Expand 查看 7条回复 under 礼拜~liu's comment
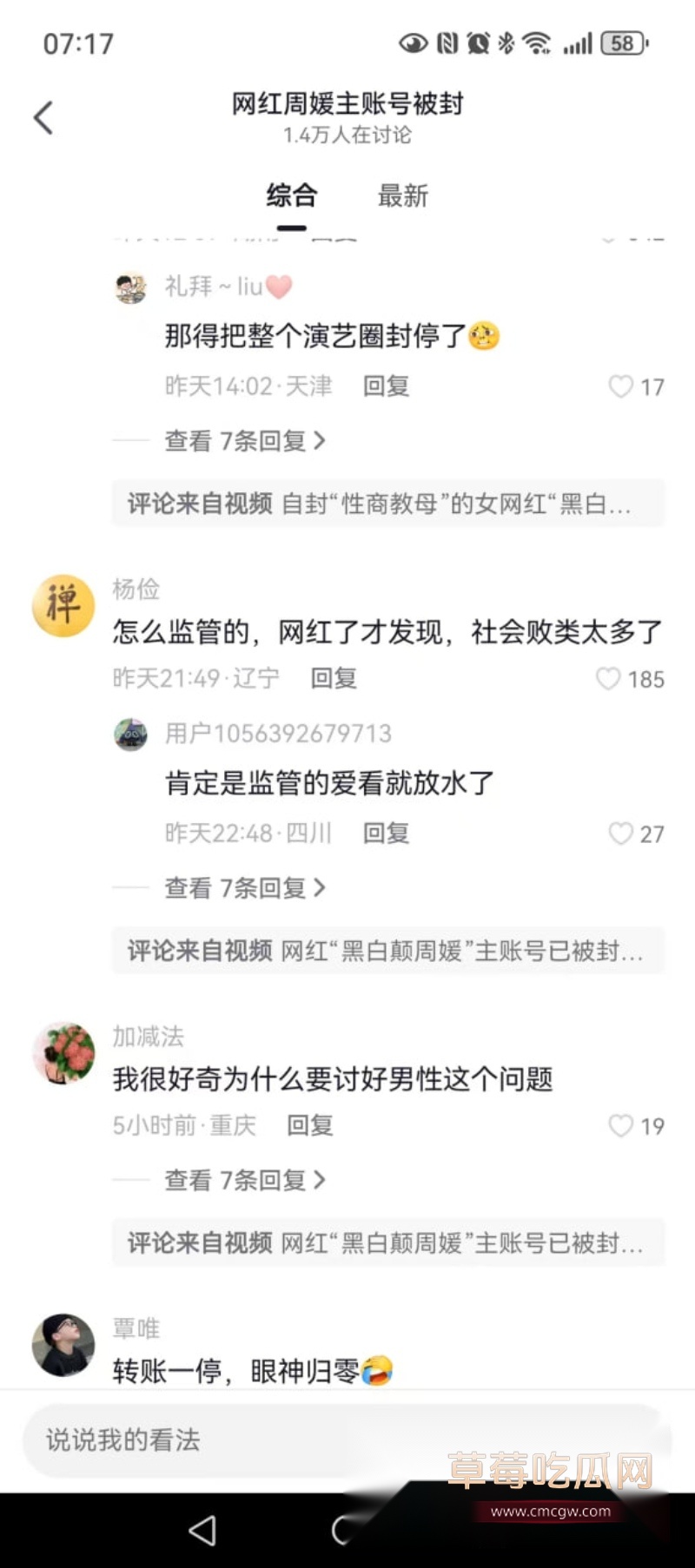 243,441
